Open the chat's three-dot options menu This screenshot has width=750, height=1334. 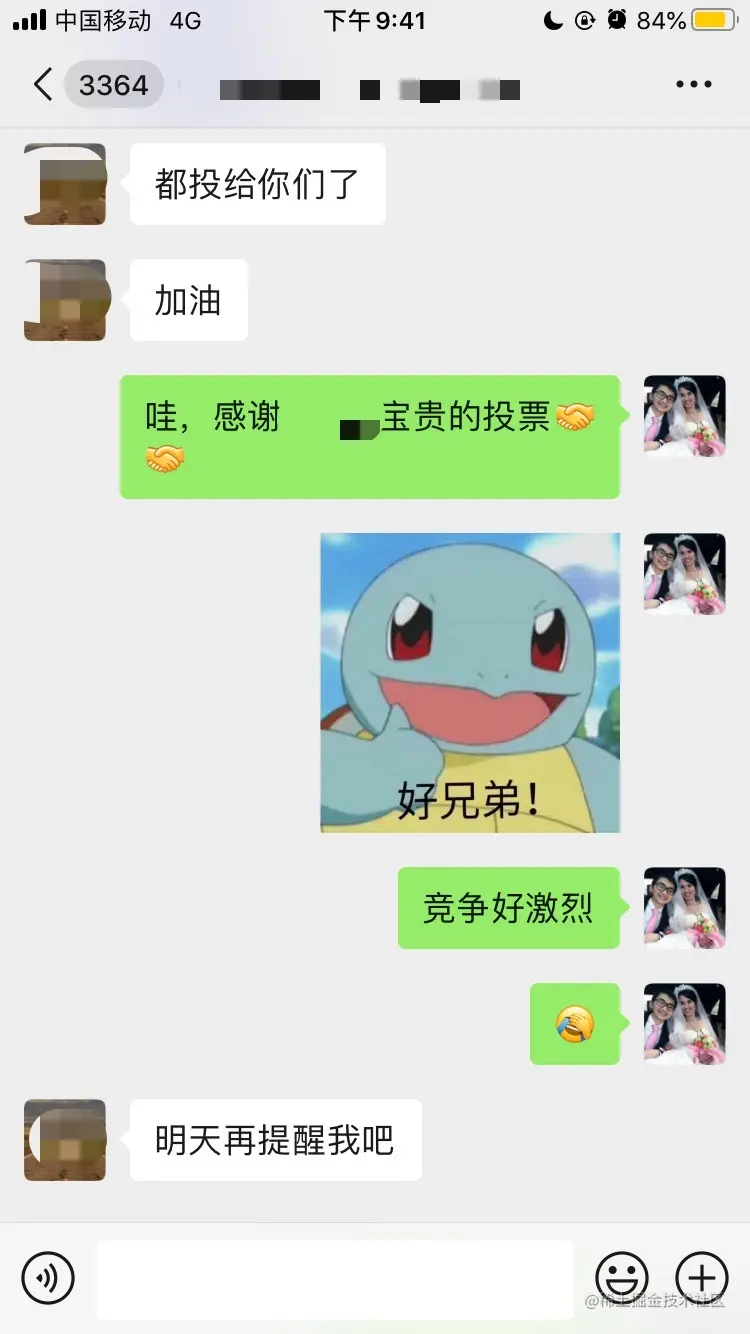pyautogui.click(x=693, y=85)
